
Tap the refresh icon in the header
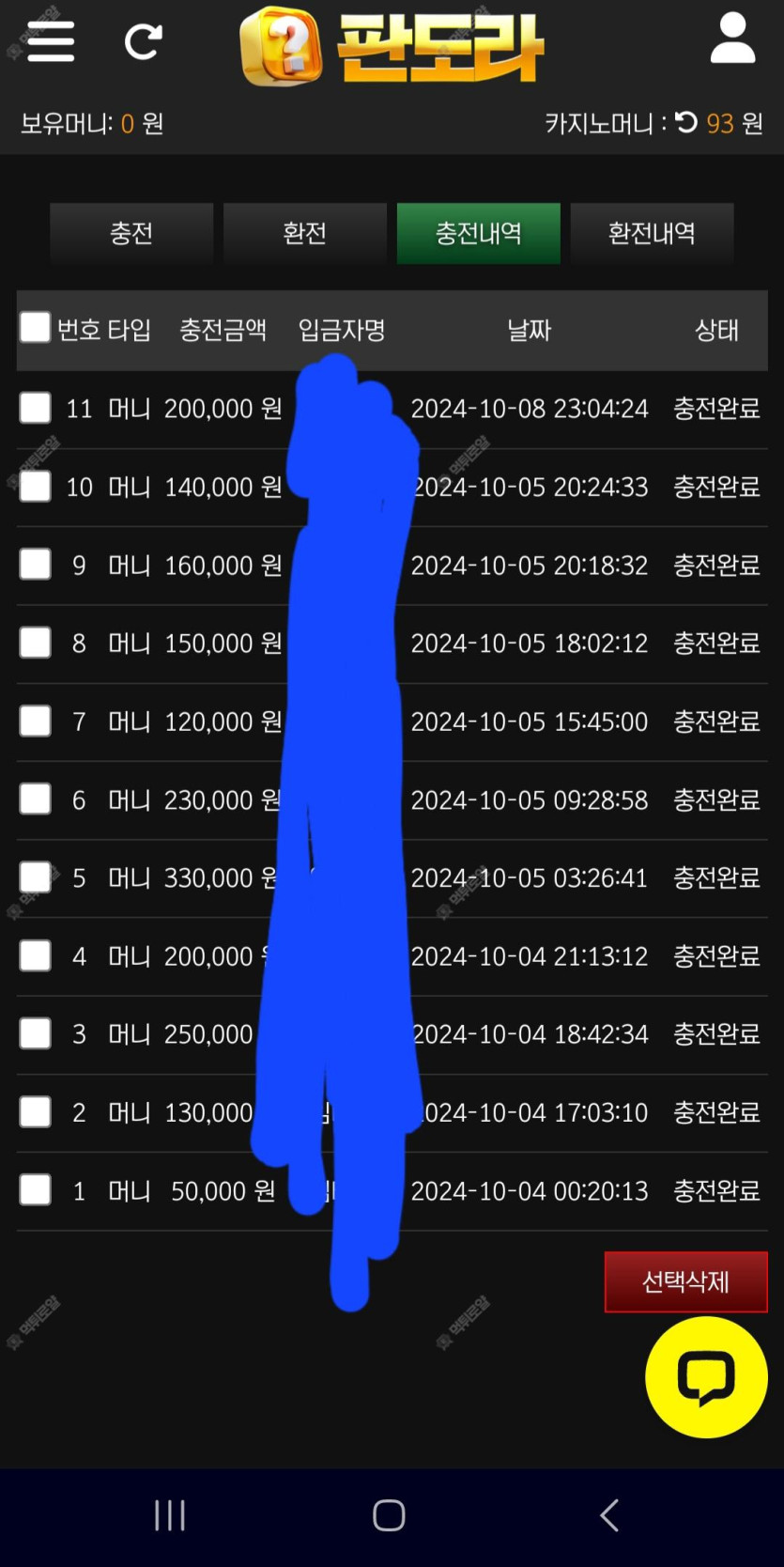coord(143,41)
